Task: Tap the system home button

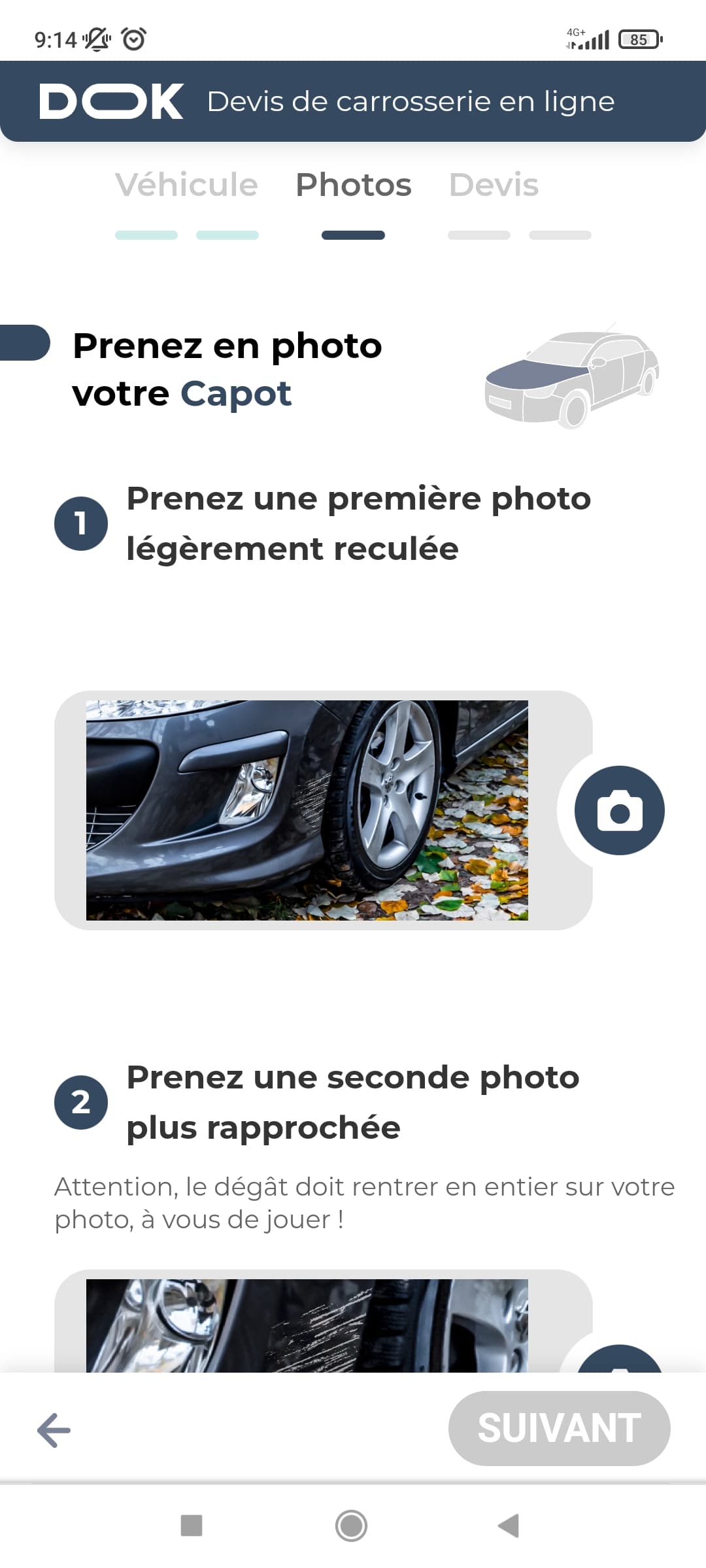Action: tap(351, 1526)
